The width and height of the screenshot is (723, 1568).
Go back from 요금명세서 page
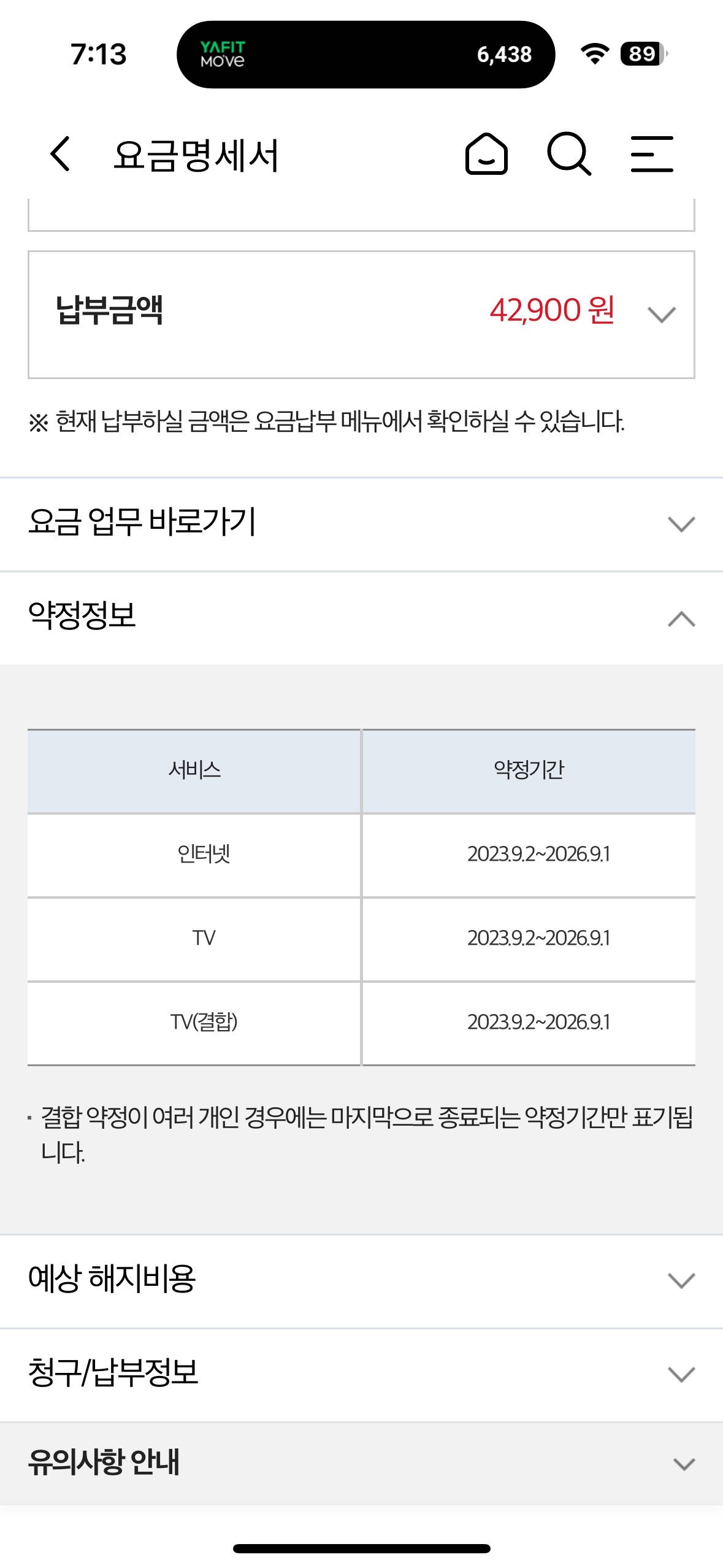point(60,154)
